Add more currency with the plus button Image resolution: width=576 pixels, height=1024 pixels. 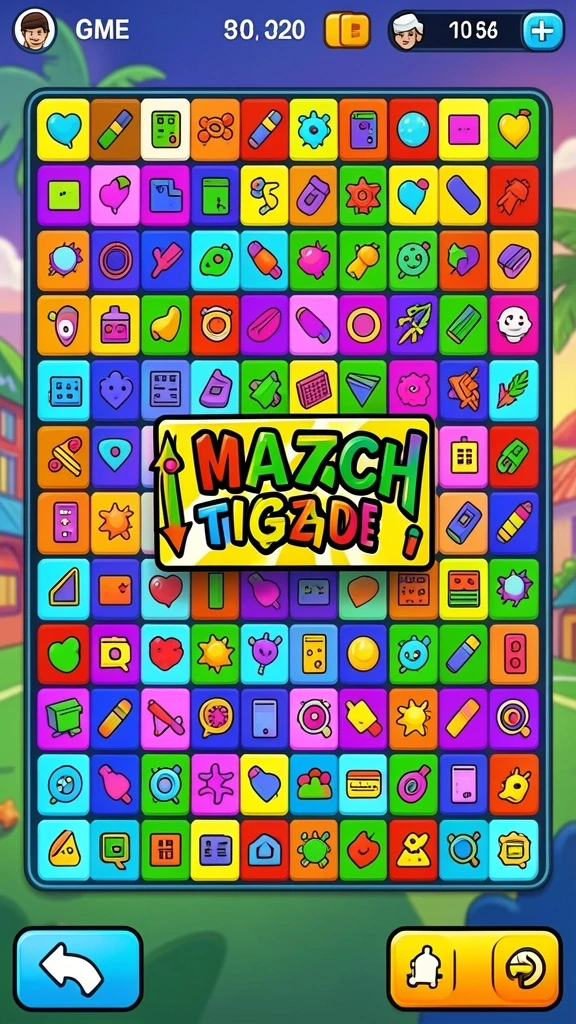point(543,31)
